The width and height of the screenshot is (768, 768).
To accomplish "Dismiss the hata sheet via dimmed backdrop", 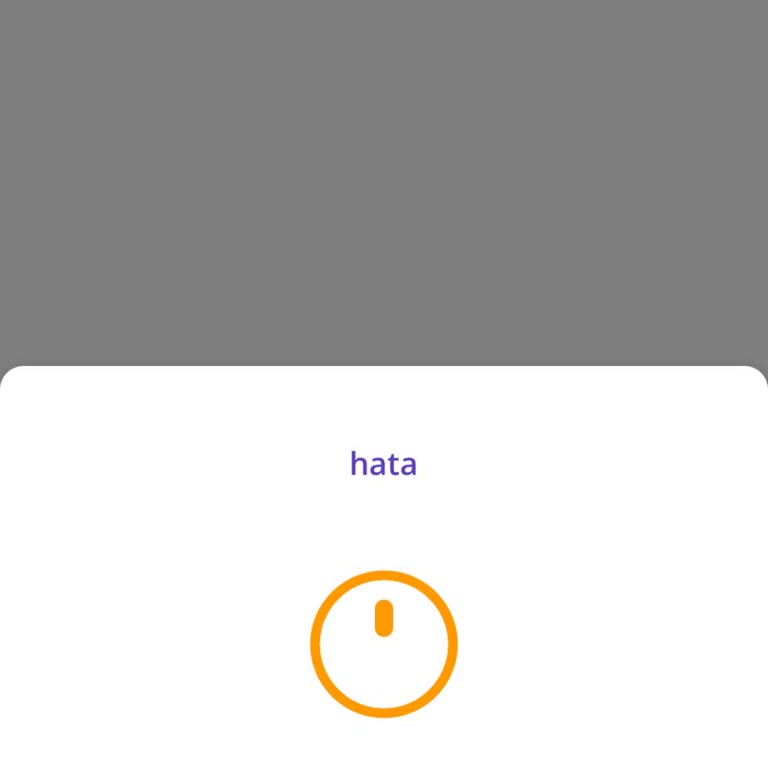I will click(x=384, y=180).
